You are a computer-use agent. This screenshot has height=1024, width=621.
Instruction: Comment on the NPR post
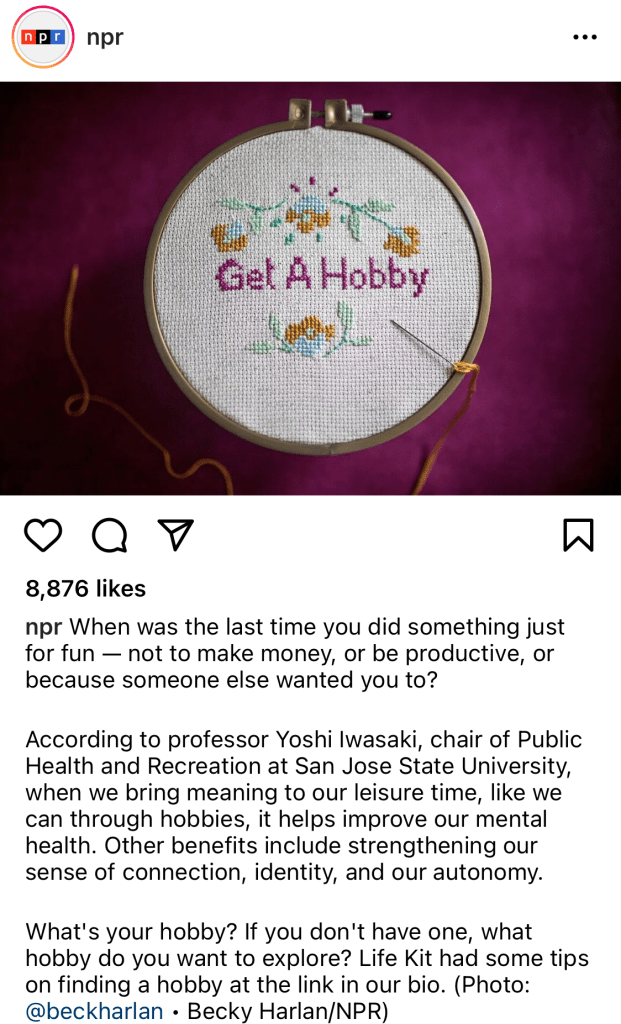click(x=109, y=535)
